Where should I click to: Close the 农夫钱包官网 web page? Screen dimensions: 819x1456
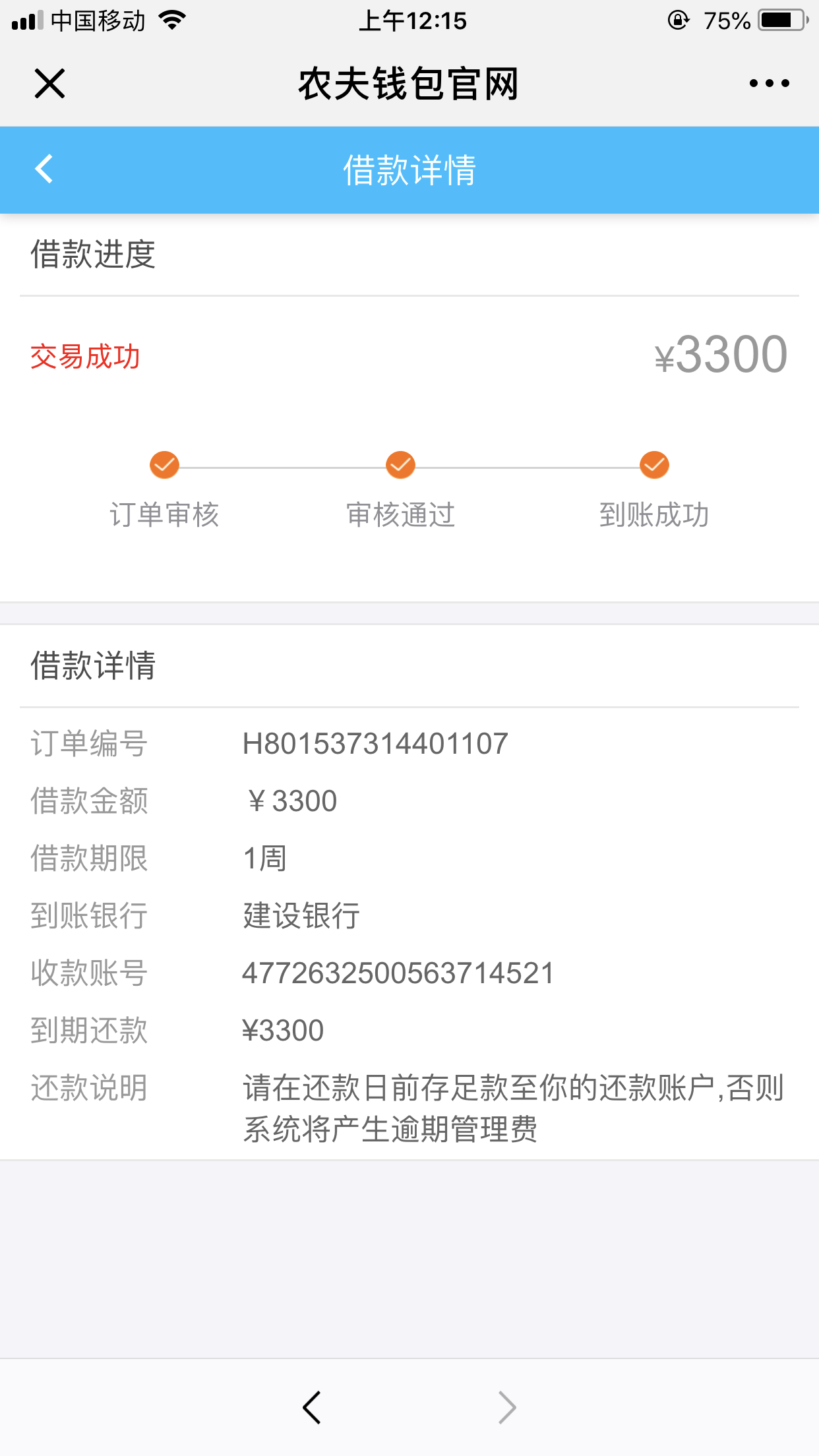point(49,84)
